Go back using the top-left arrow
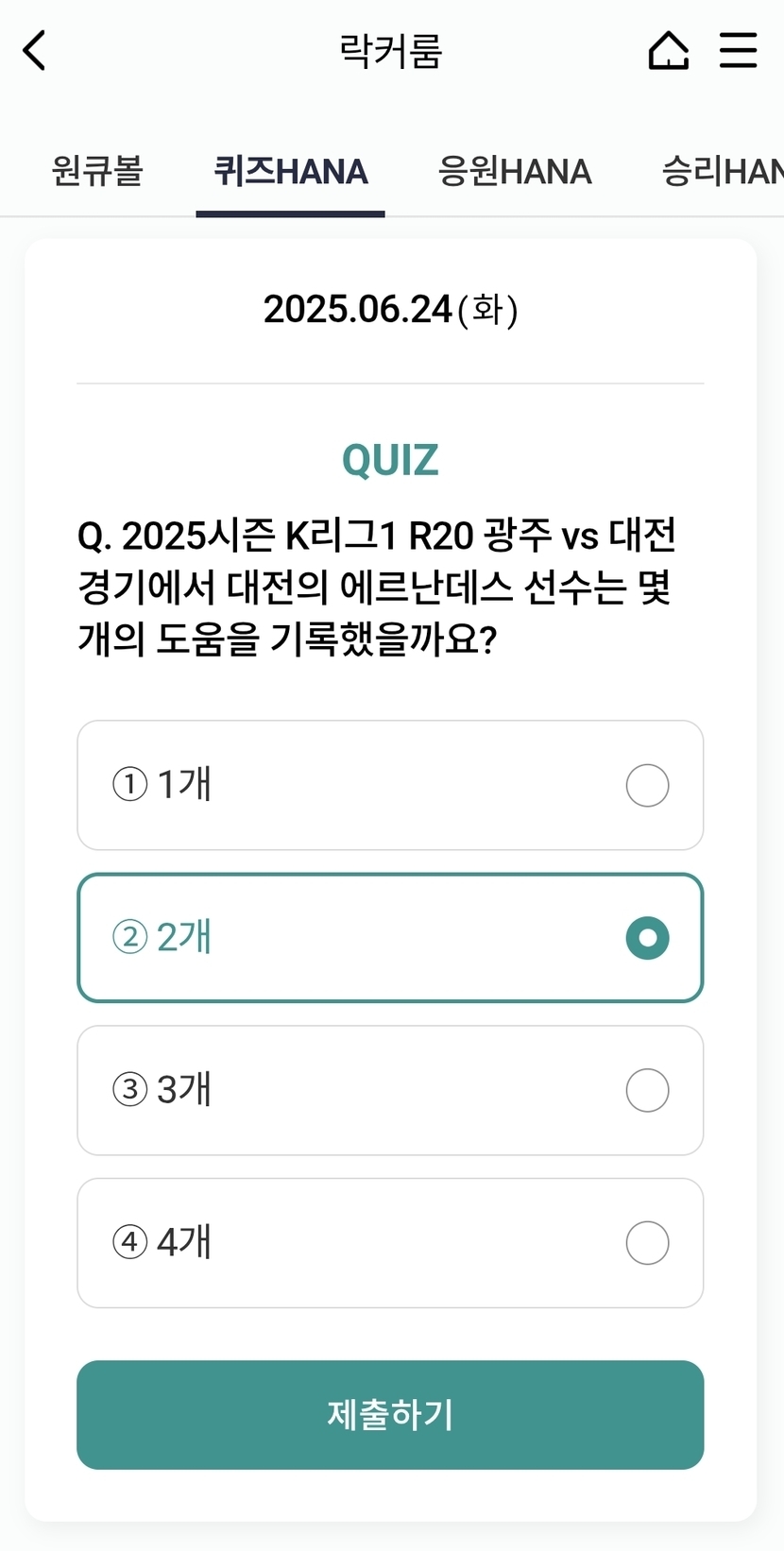The image size is (784, 1551). pyautogui.click(x=34, y=50)
